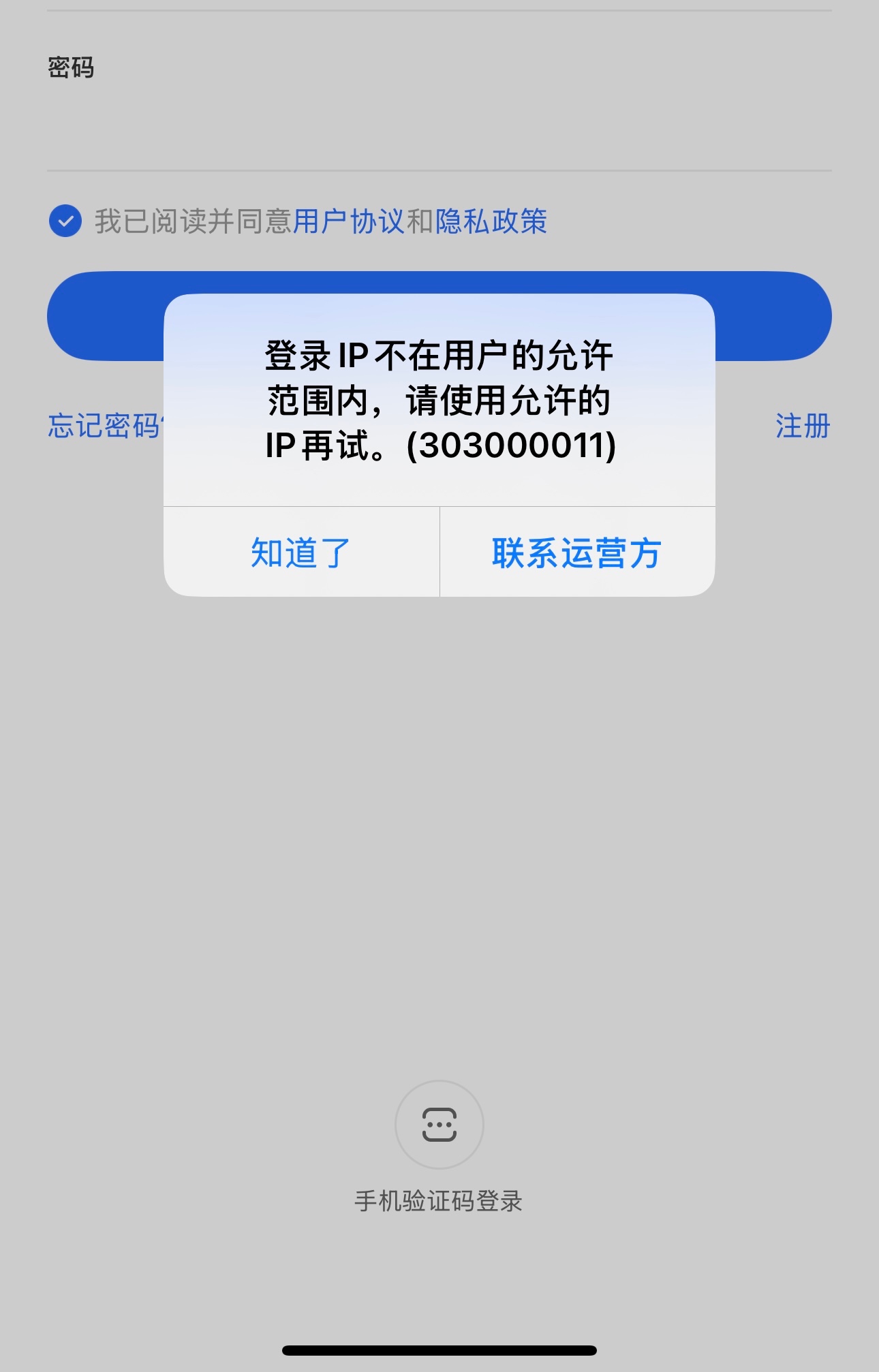This screenshot has width=879, height=1372.
Task: Dismiss the dialog with 知道了
Action: 301,552
